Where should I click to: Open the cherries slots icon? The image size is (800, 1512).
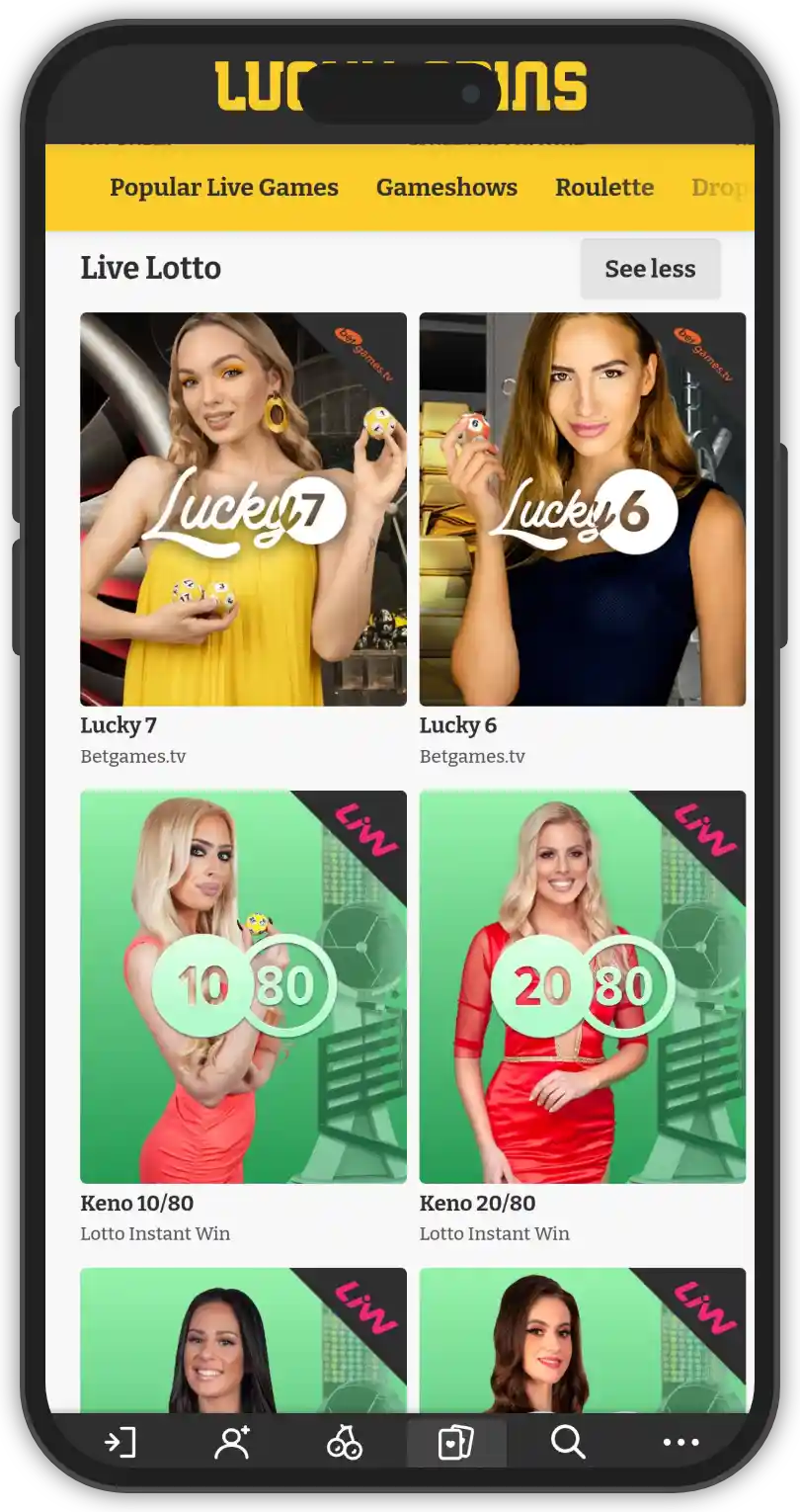click(345, 1444)
